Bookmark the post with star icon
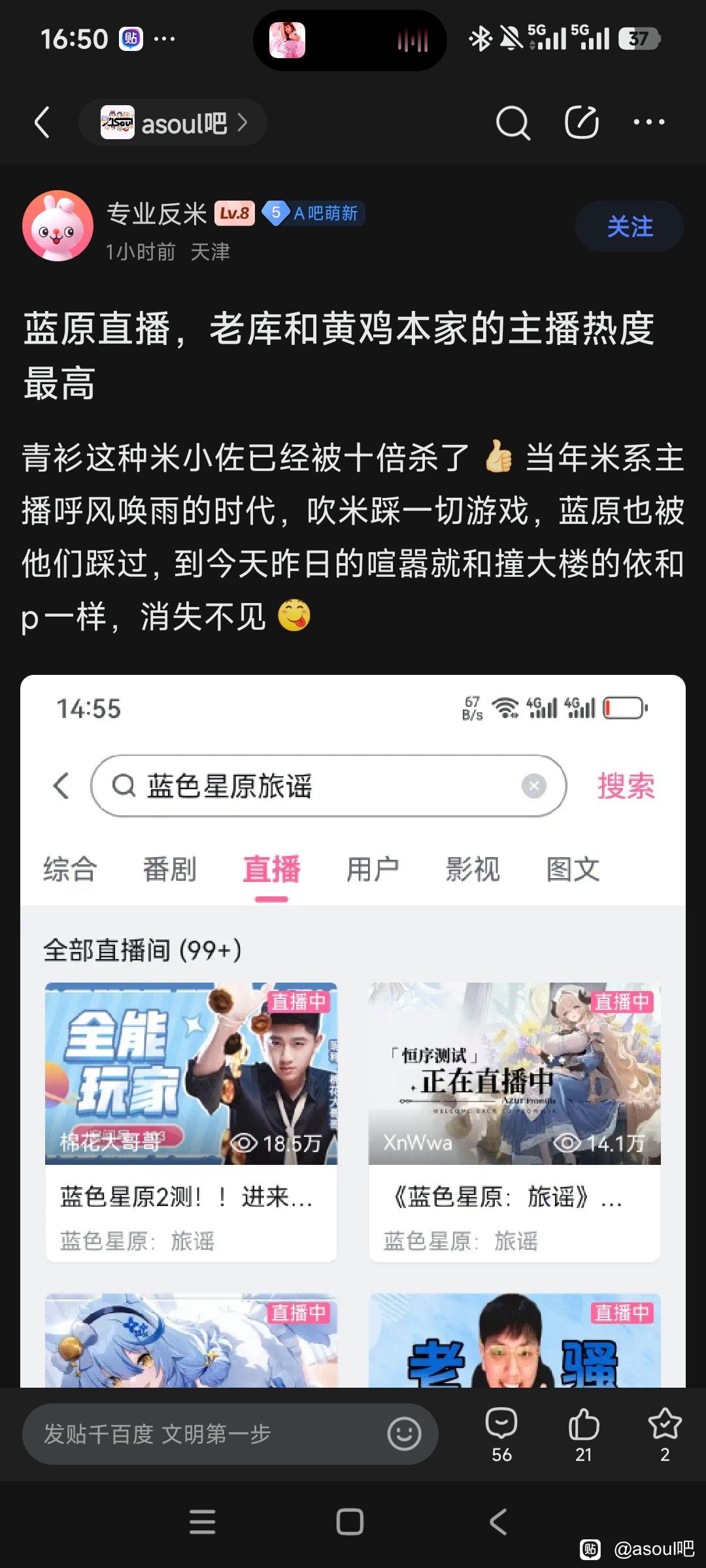The height and width of the screenshot is (1568, 706). (x=665, y=1434)
